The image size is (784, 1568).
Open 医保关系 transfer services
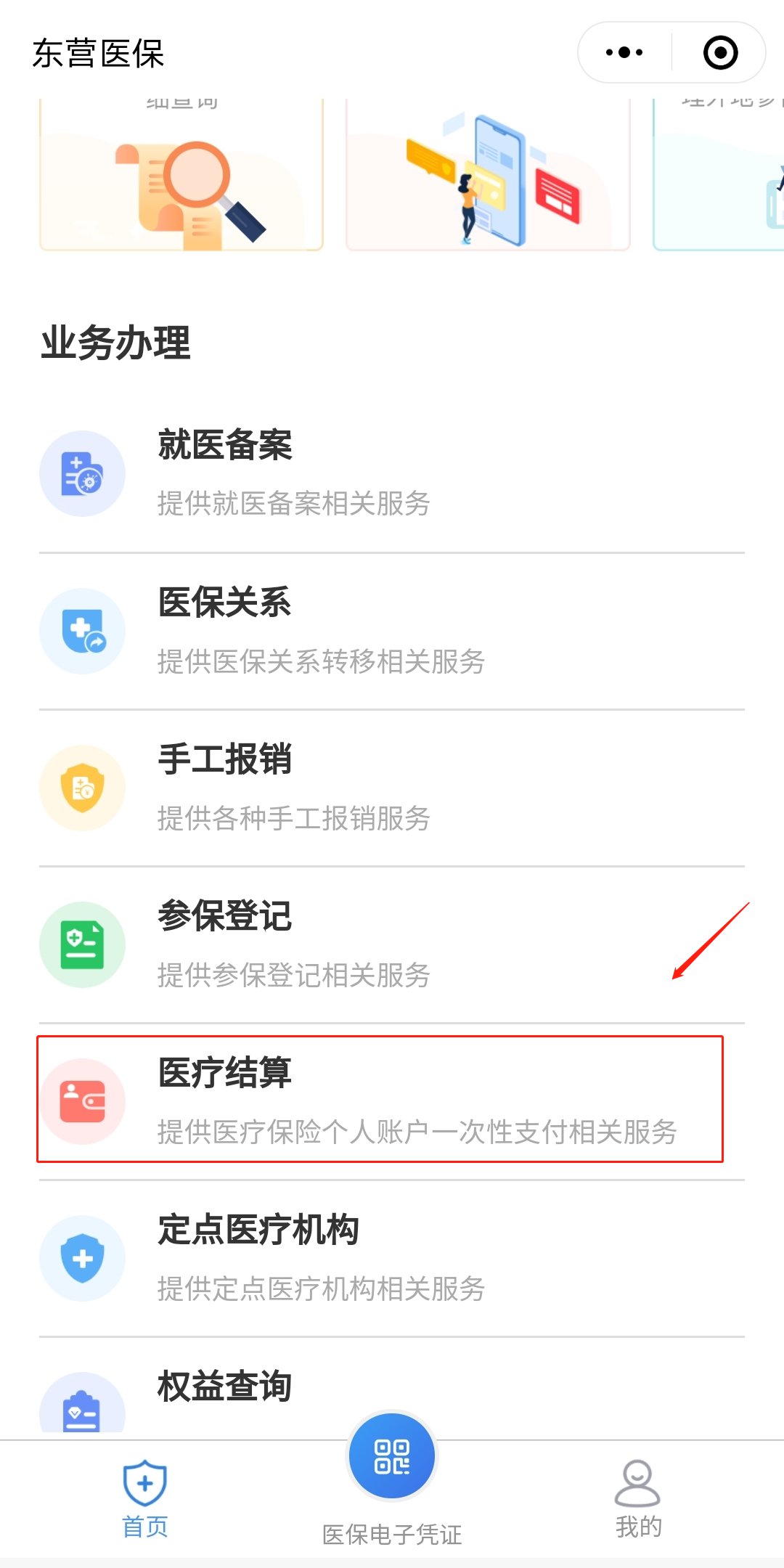tap(392, 631)
